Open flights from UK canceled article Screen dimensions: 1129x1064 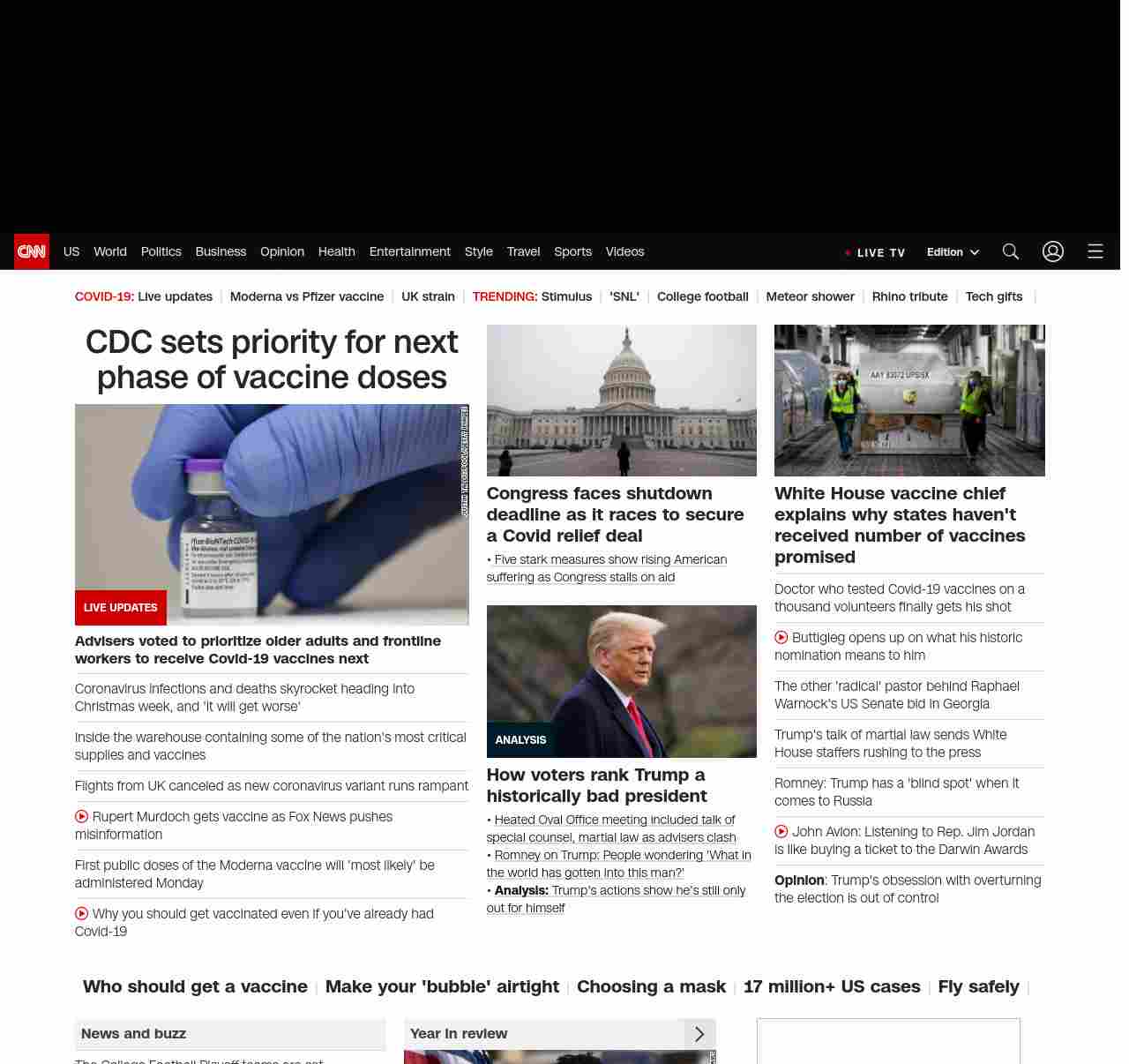(x=272, y=786)
